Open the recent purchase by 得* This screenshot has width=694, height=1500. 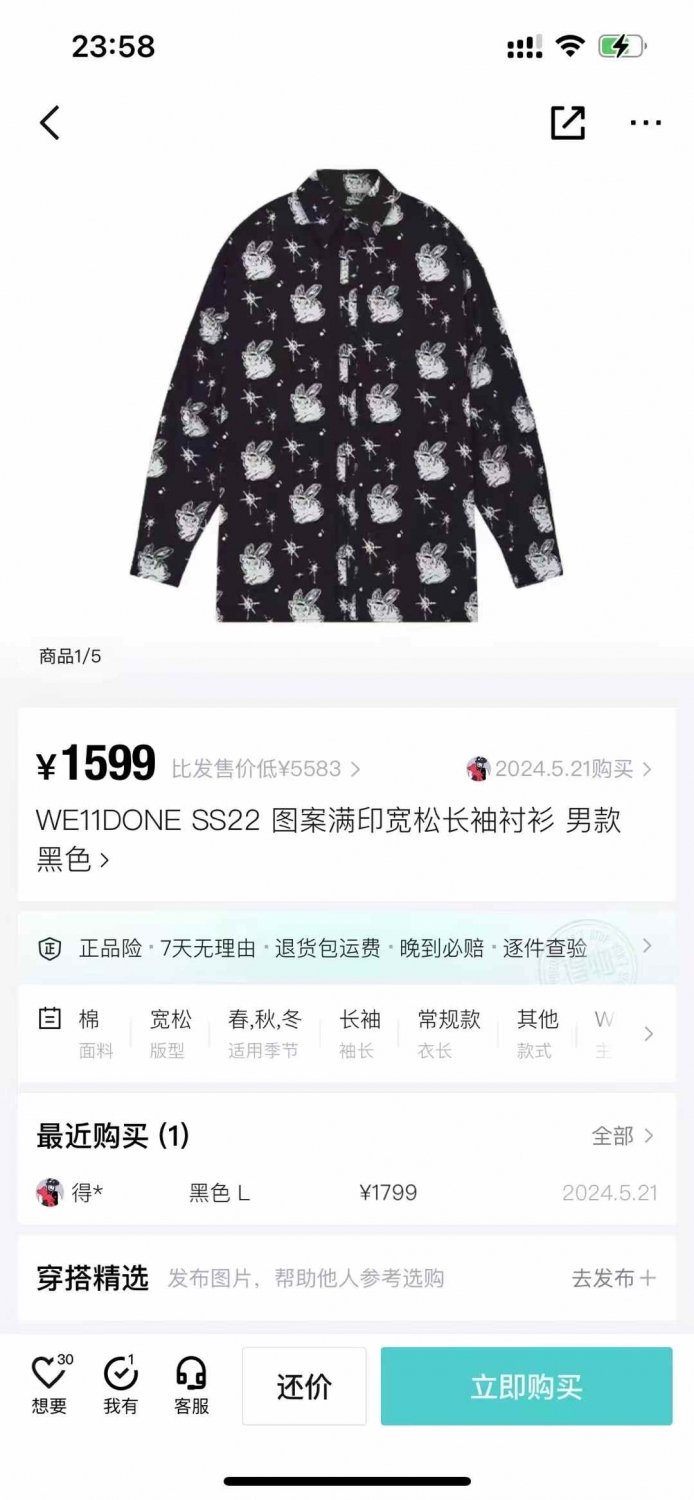pos(346,1192)
